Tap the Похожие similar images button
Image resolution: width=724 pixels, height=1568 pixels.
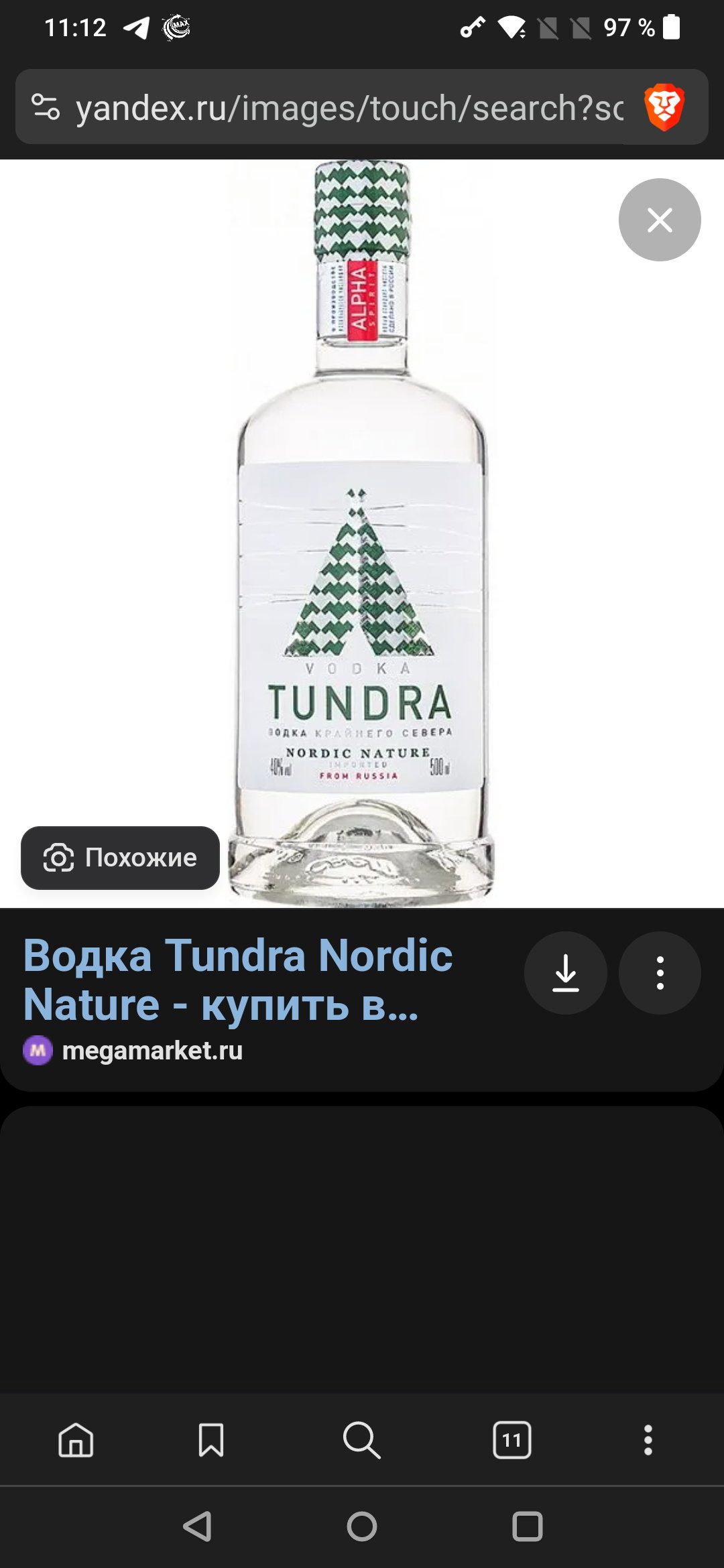(121, 858)
